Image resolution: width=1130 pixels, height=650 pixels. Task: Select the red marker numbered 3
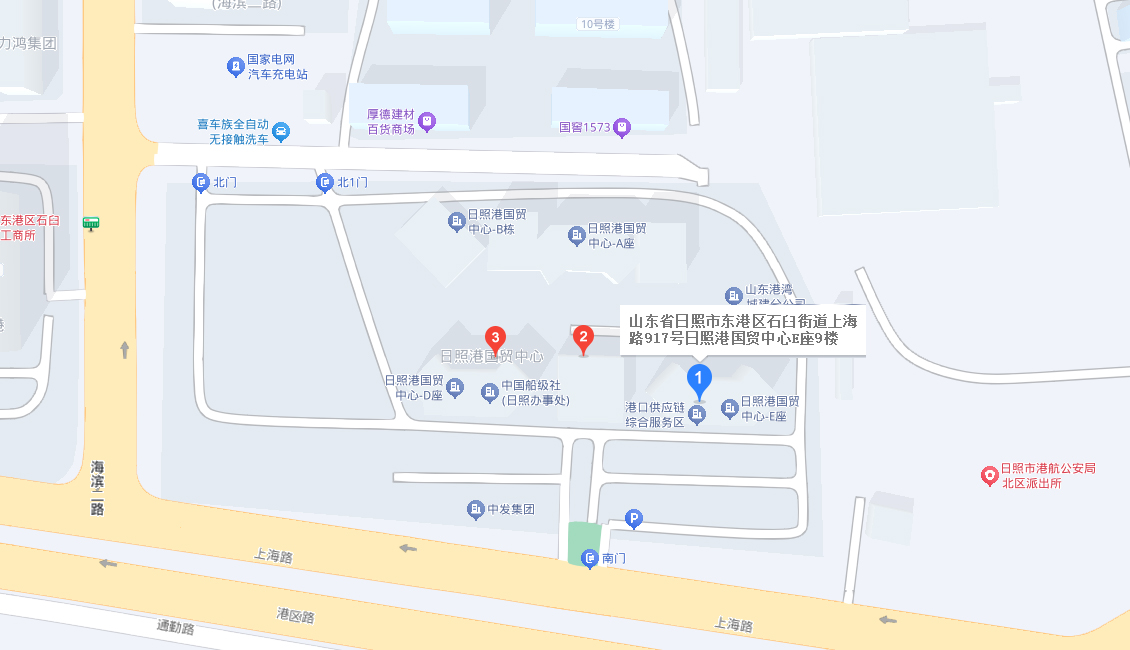(x=494, y=337)
